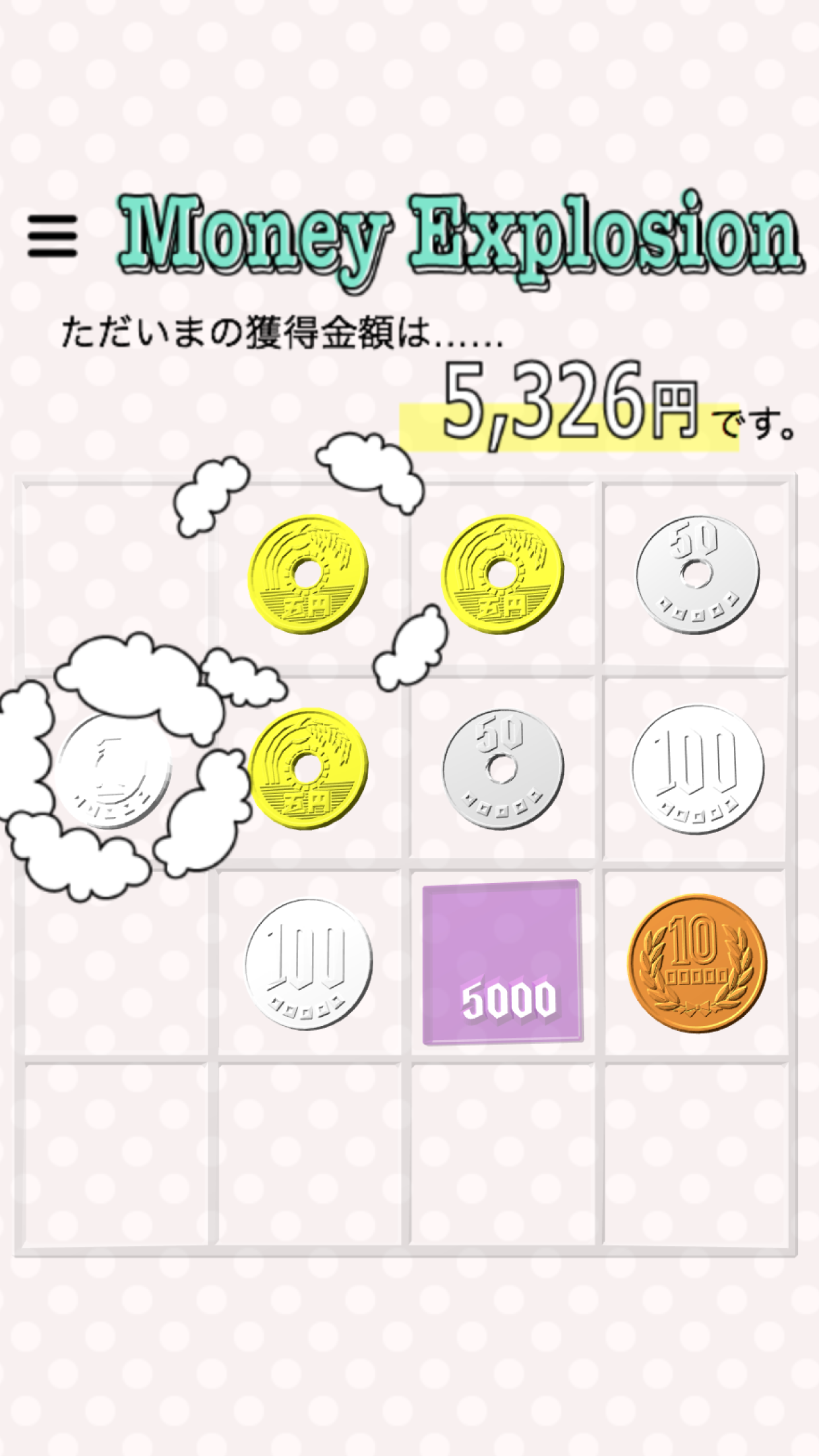Tap the bronze 10 yen coin

tap(697, 963)
